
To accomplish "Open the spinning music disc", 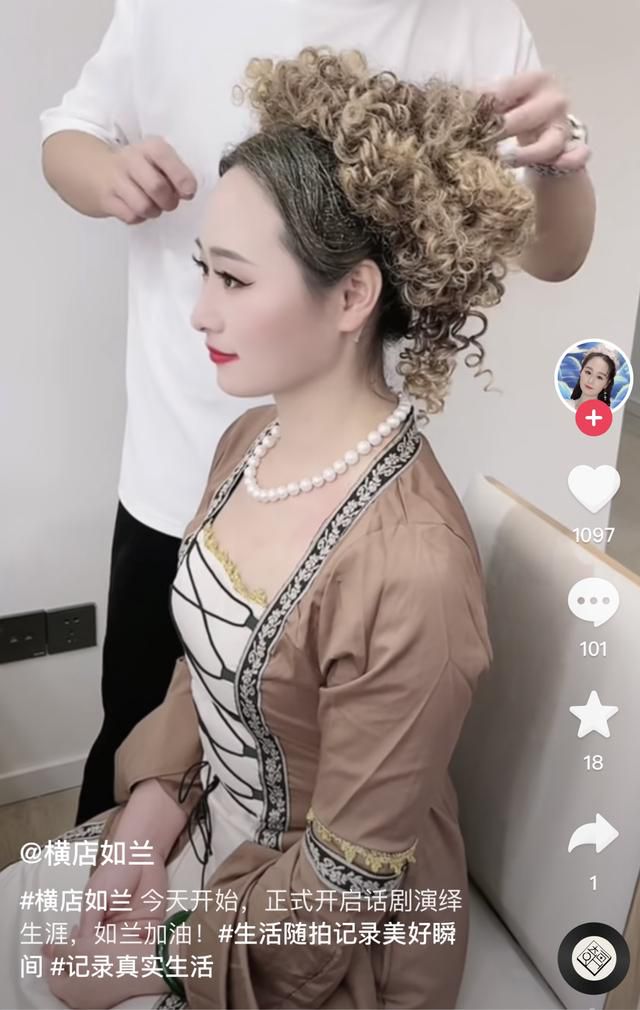I will pyautogui.click(x=593, y=957).
